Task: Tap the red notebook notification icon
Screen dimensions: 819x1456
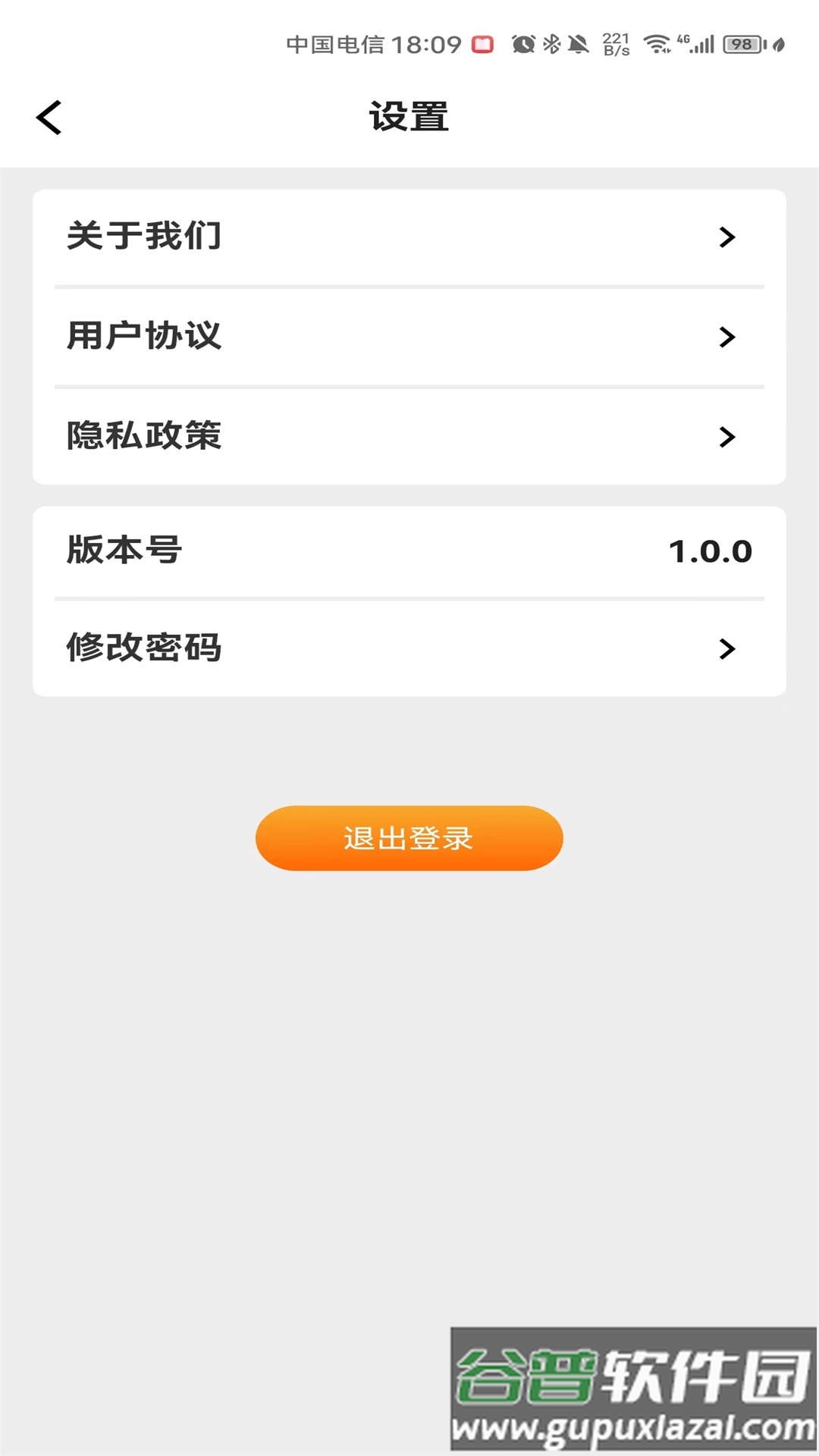Action: [x=483, y=44]
